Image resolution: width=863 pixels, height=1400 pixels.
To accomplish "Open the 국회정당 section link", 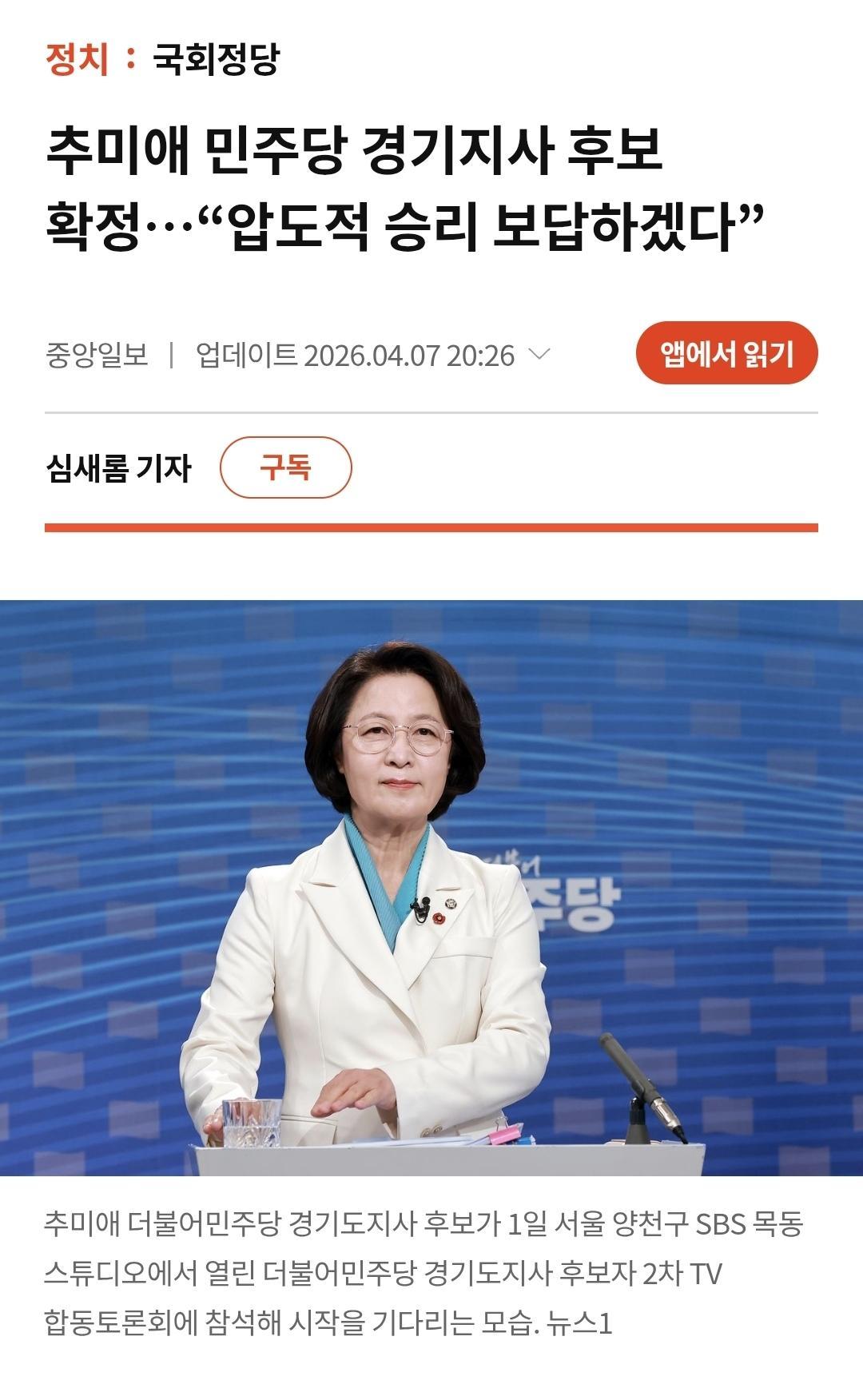I will coord(216,59).
